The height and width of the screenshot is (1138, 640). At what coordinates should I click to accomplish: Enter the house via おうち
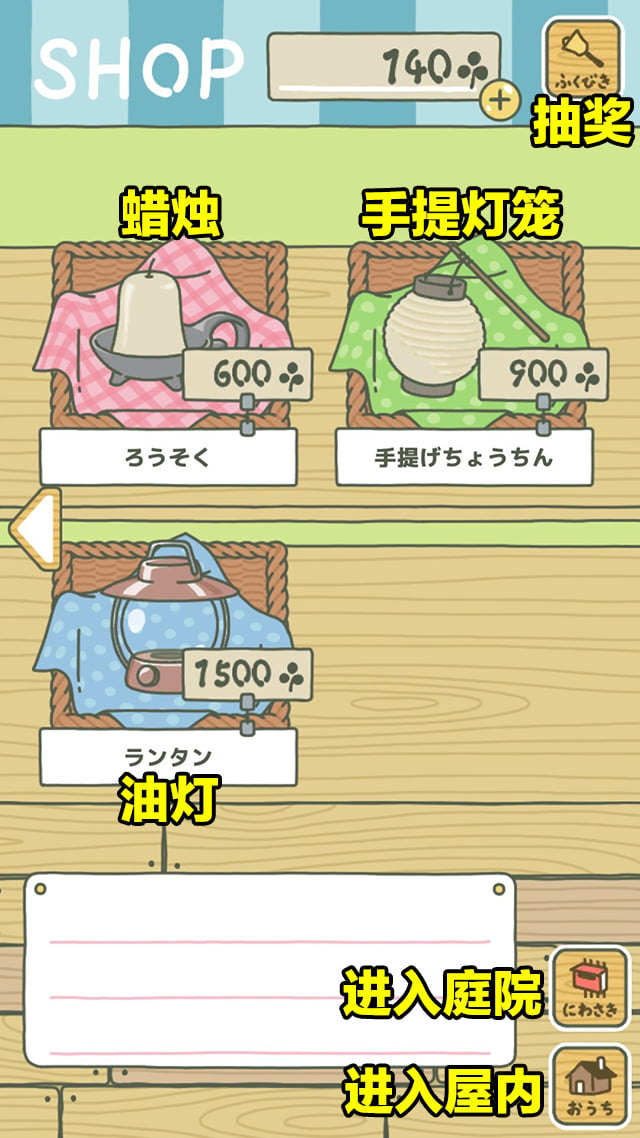(x=590, y=1084)
